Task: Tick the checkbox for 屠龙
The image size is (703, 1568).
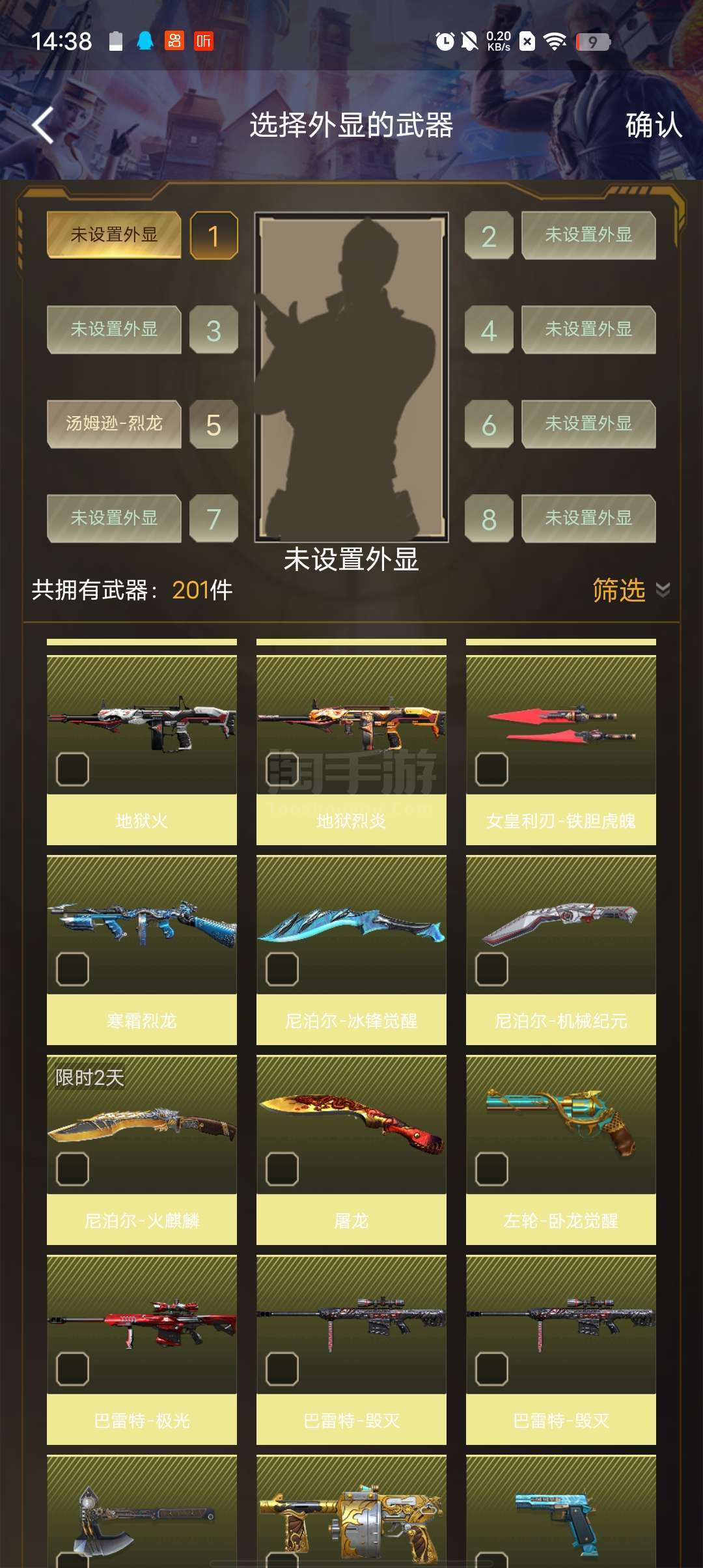Action: tap(282, 1169)
